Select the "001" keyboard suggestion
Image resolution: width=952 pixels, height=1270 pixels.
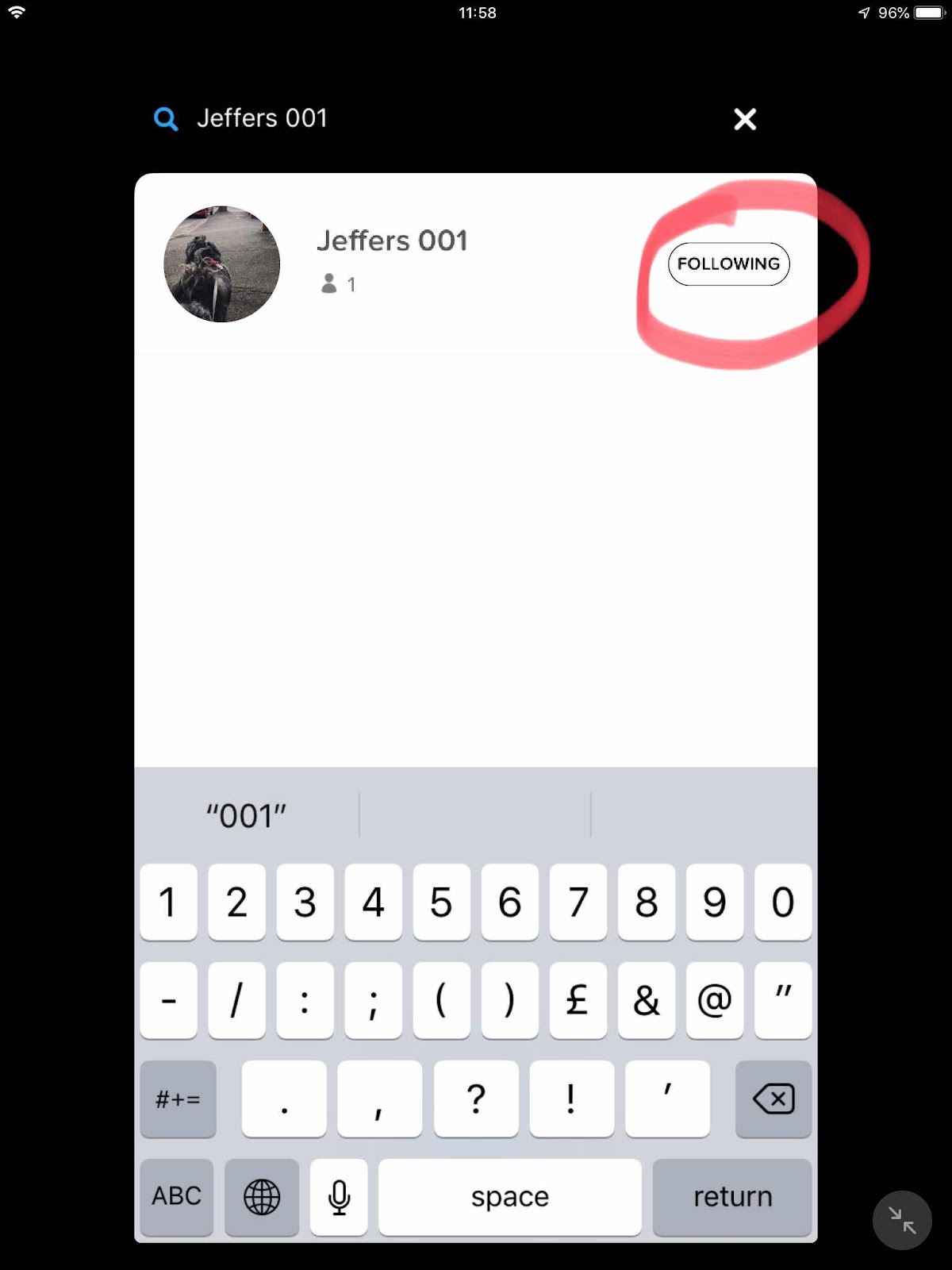(x=246, y=815)
